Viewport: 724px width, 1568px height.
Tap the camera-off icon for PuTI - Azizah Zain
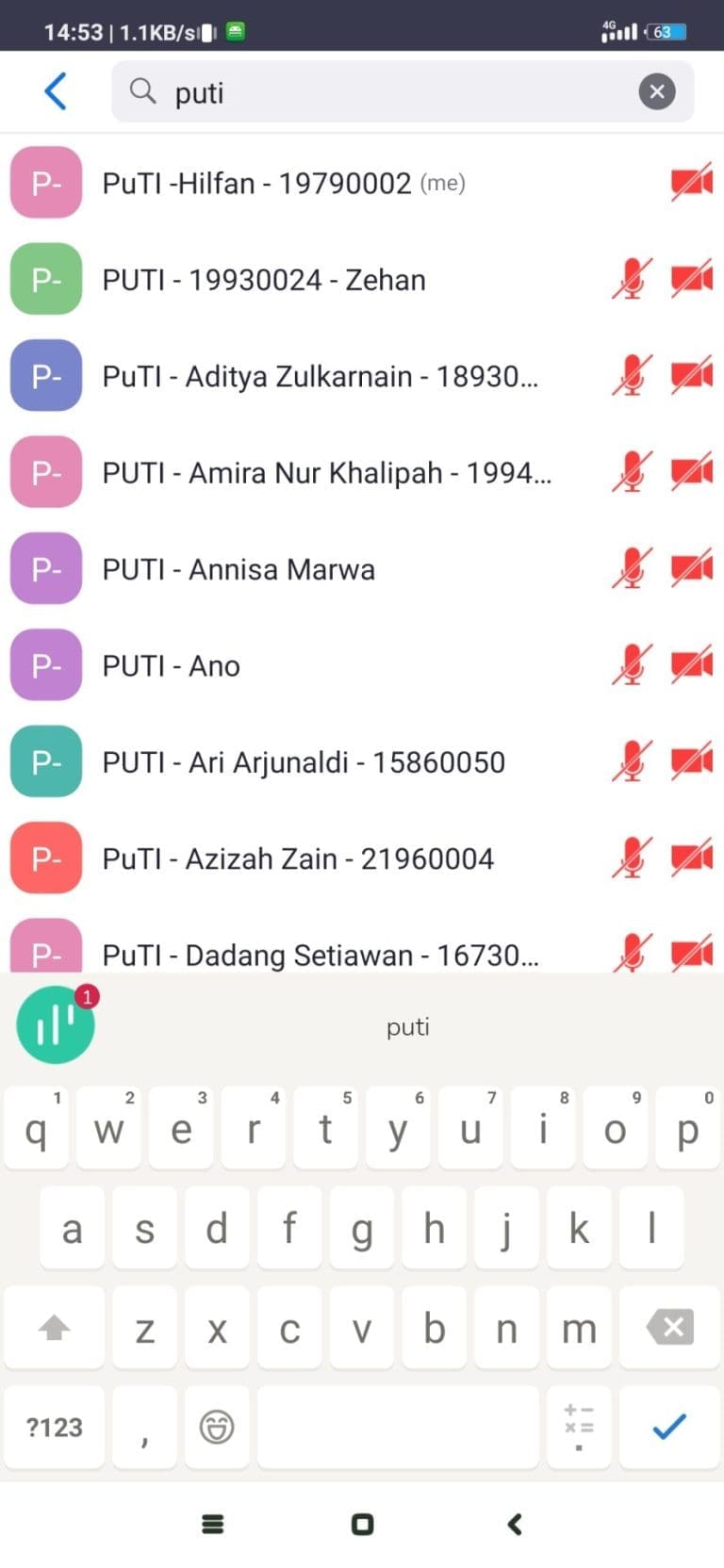[x=691, y=857]
